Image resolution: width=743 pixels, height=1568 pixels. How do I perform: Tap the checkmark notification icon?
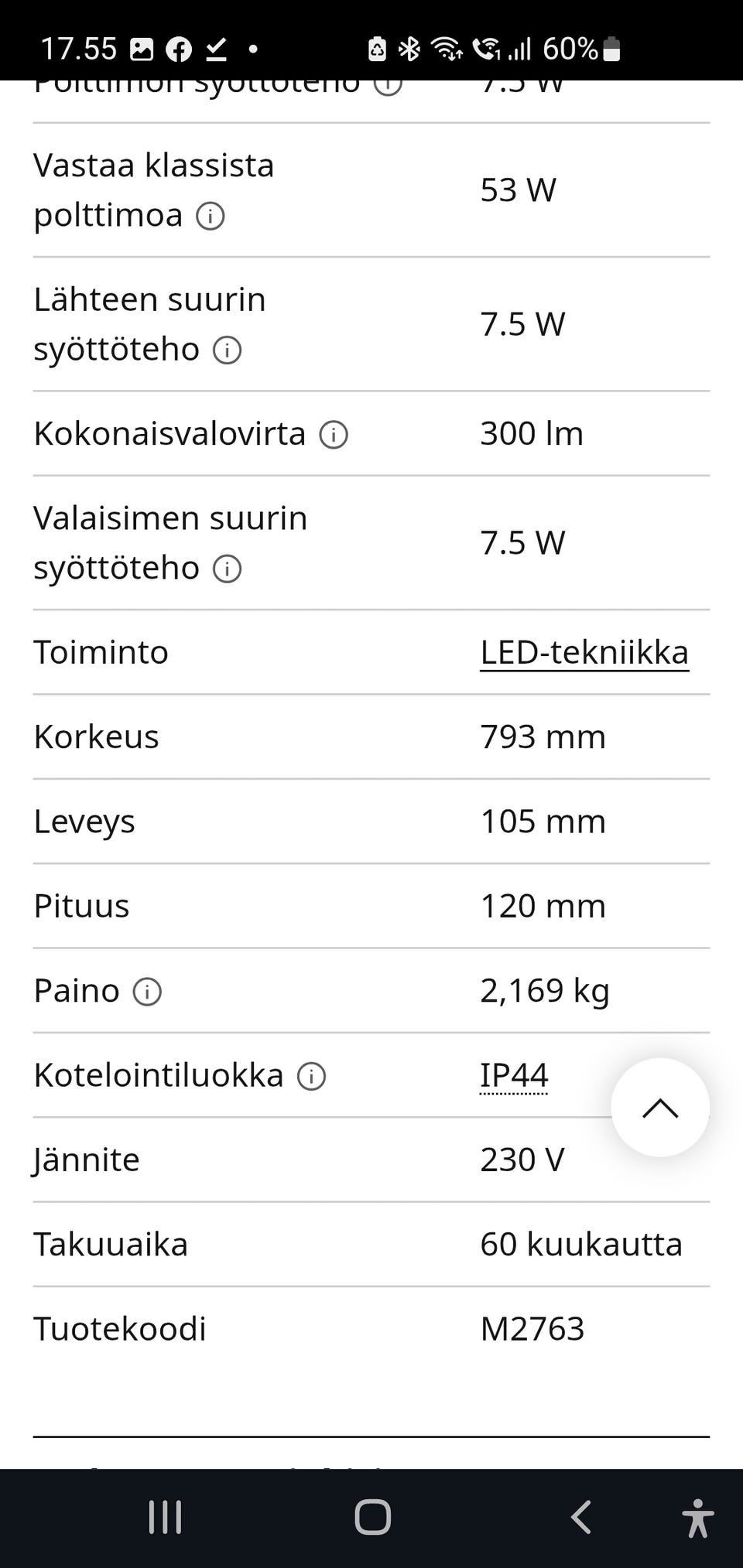click(x=217, y=49)
